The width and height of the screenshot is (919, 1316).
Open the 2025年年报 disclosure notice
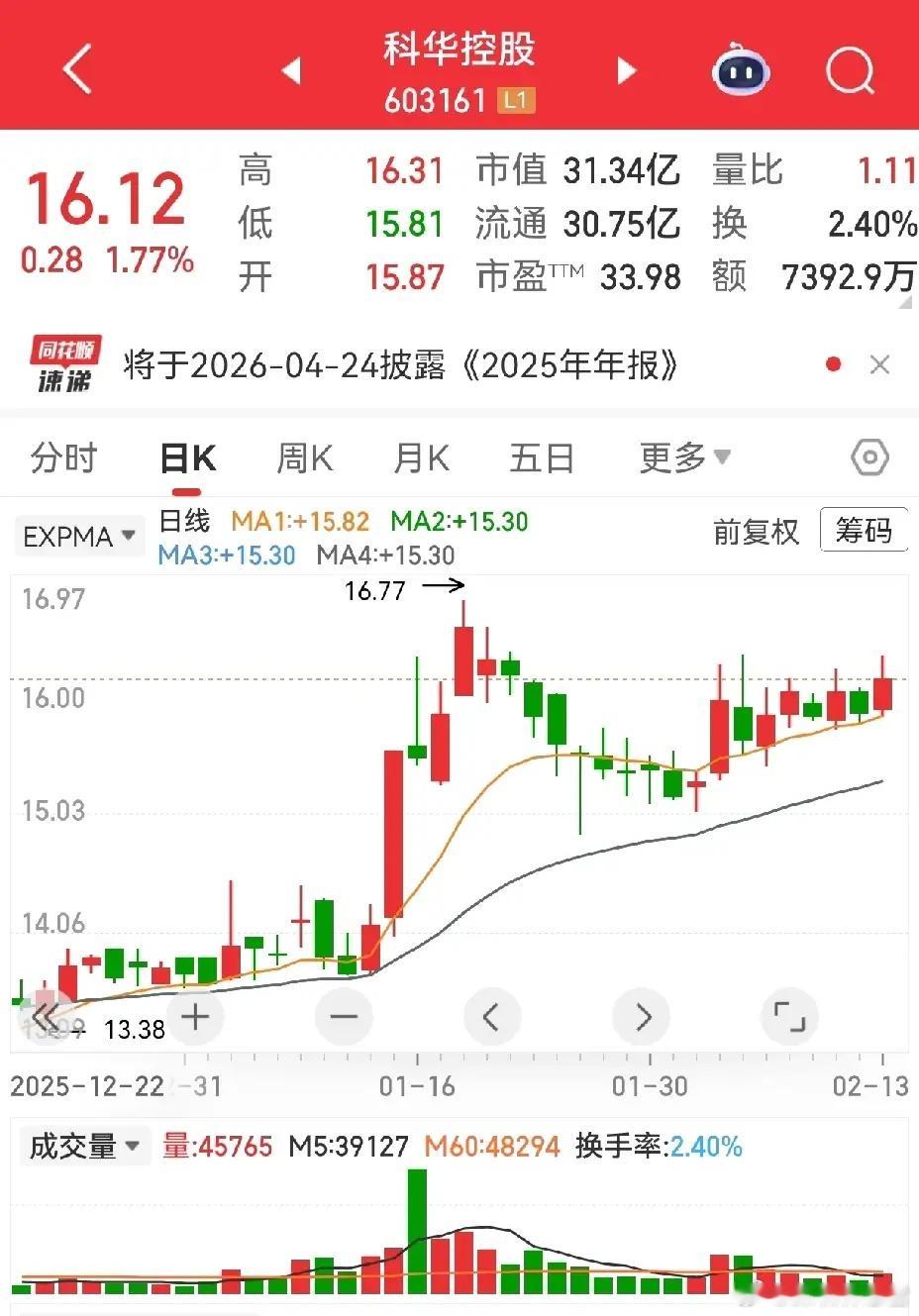[x=400, y=365]
